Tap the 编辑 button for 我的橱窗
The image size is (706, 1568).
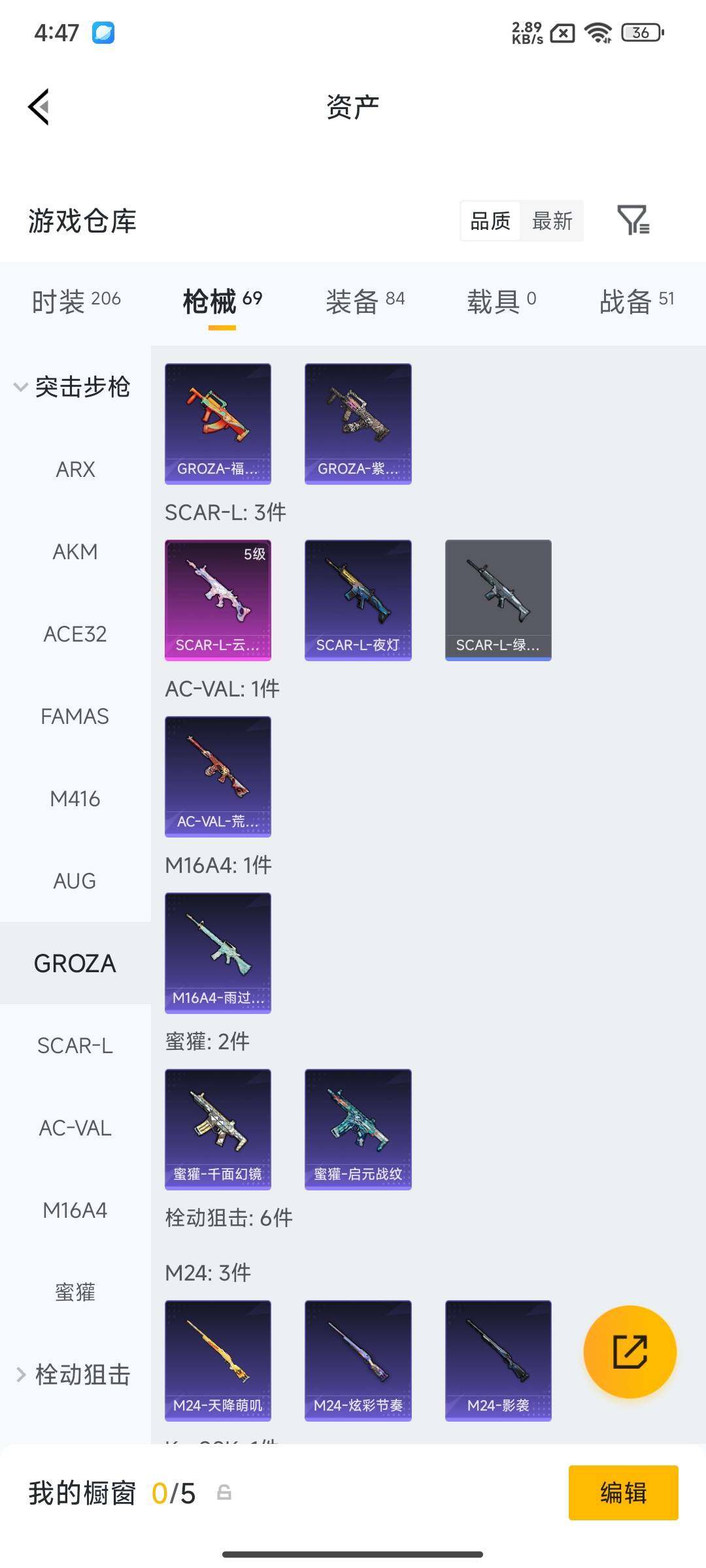[623, 1493]
